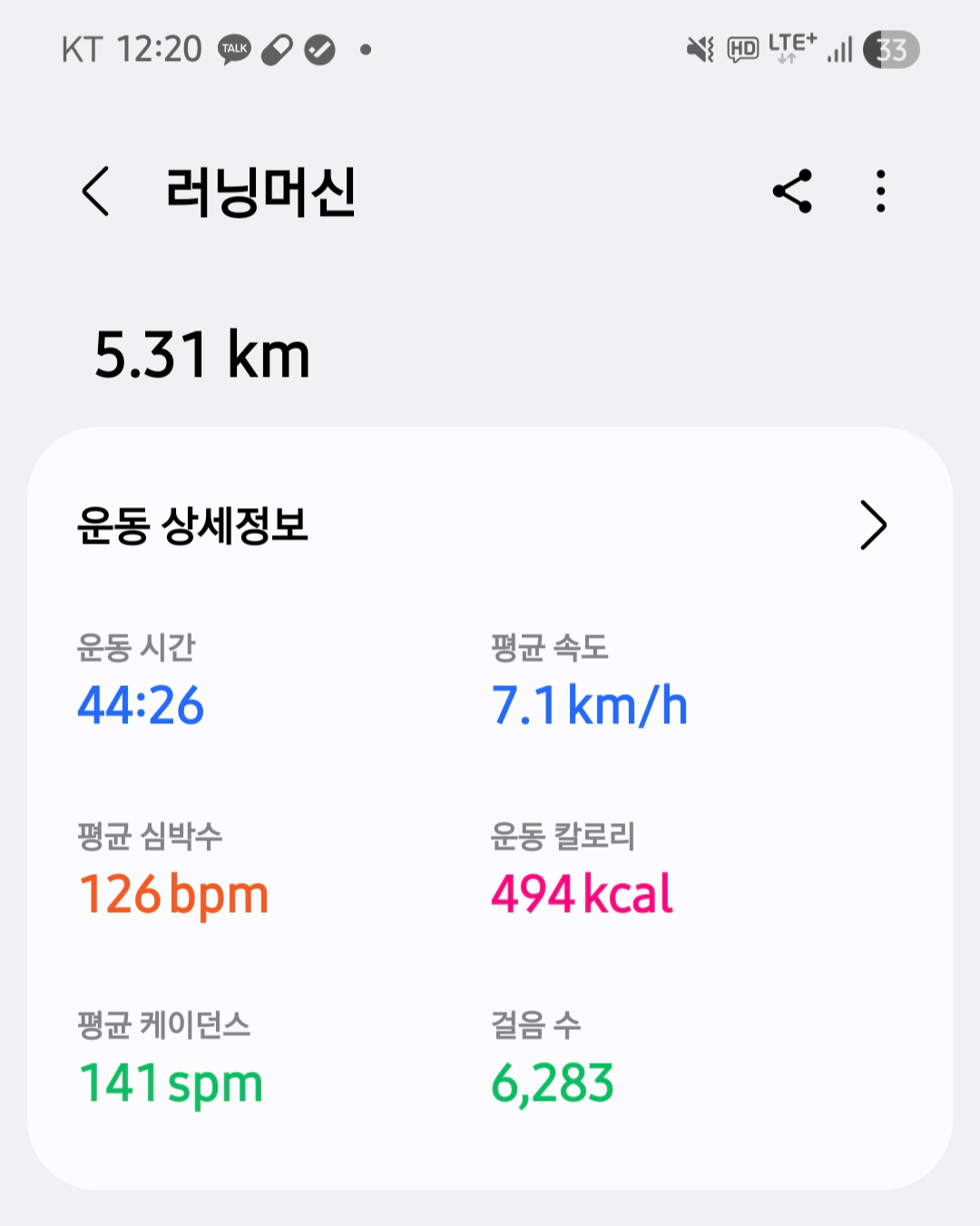Tap the HD voice indicator icon
Image resolution: width=980 pixels, height=1226 pixels.
click(x=740, y=48)
